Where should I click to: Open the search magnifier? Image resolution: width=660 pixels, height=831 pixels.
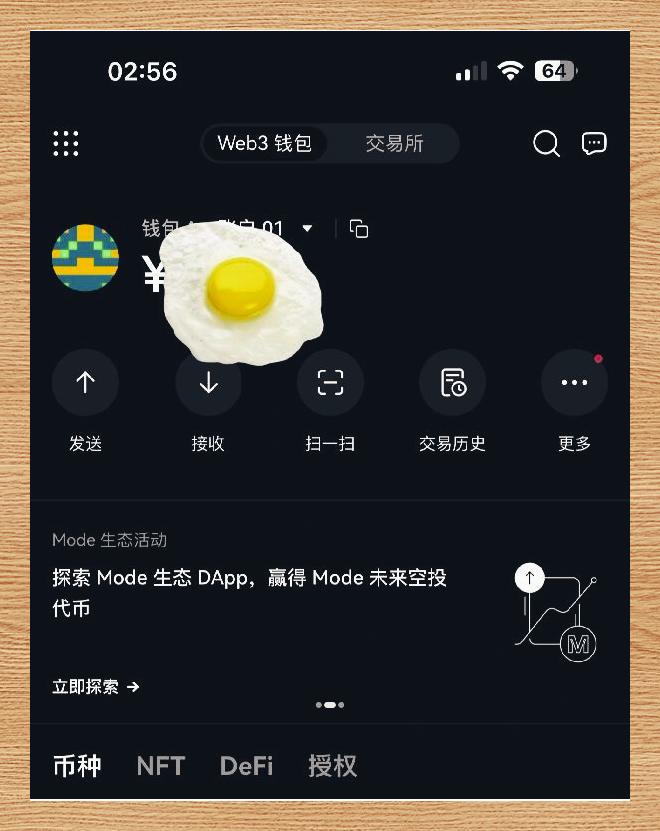tap(546, 144)
